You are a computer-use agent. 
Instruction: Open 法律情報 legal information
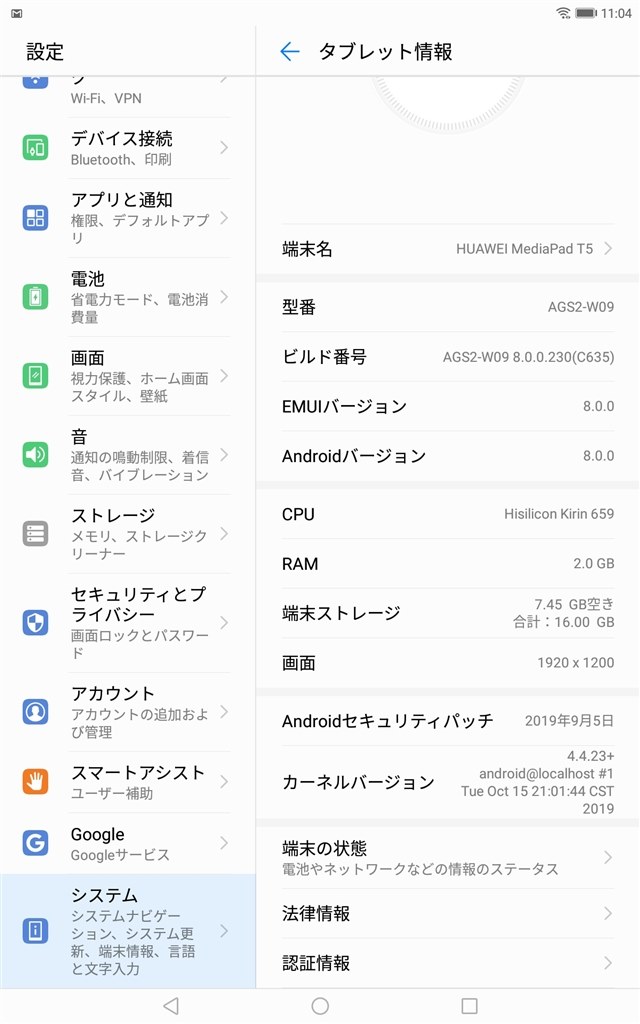pyautogui.click(x=447, y=913)
